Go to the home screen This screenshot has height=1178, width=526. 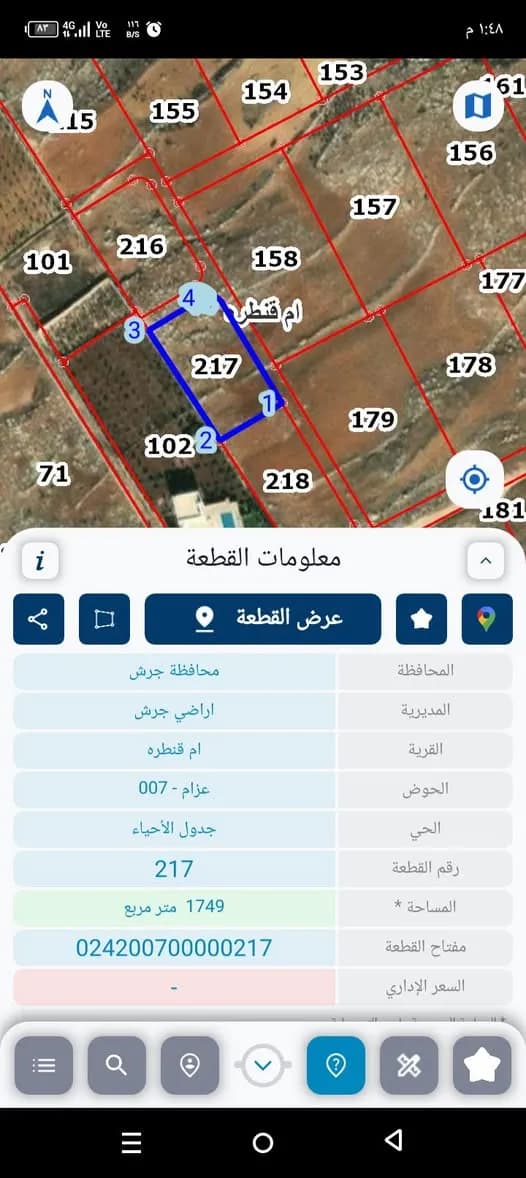click(x=263, y=1143)
